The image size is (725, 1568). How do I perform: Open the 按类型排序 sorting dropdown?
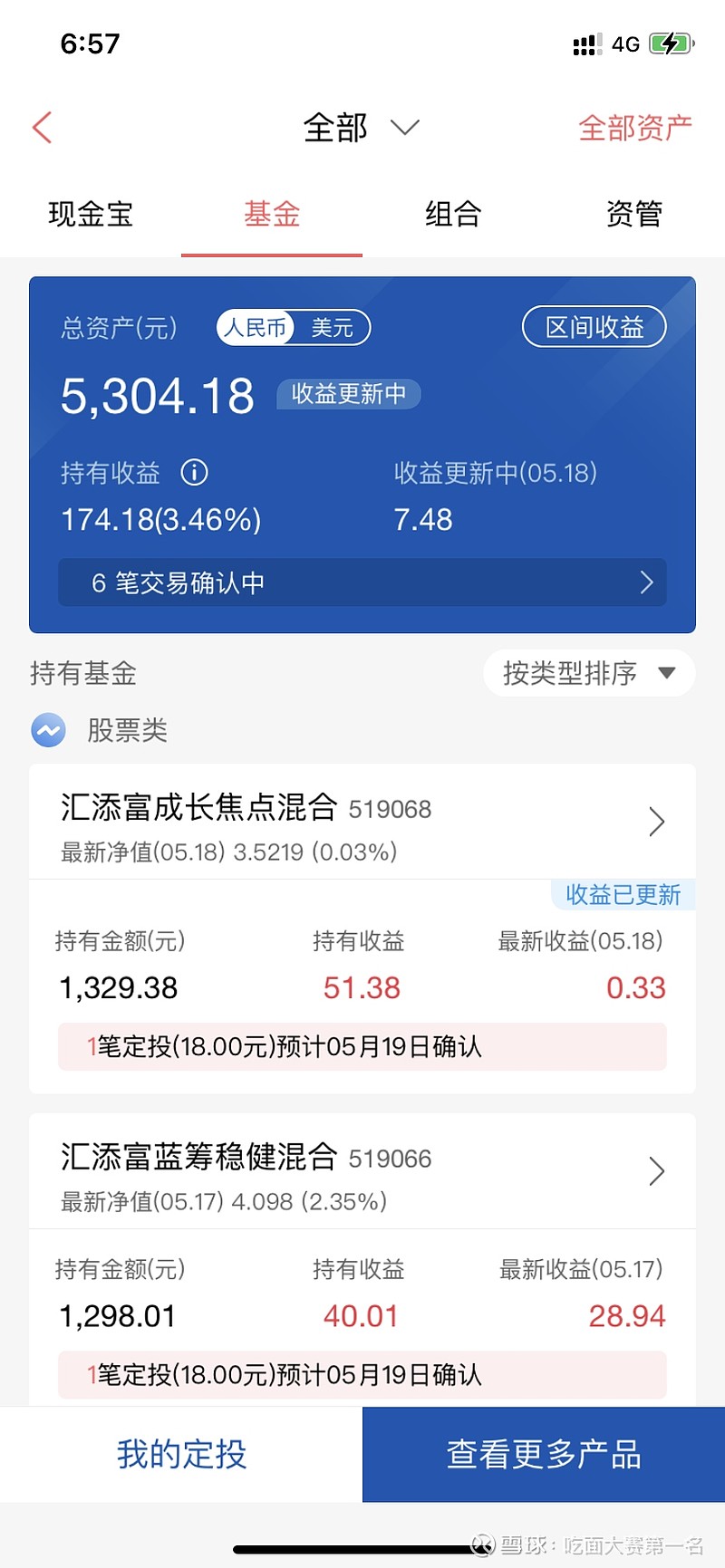(x=588, y=673)
